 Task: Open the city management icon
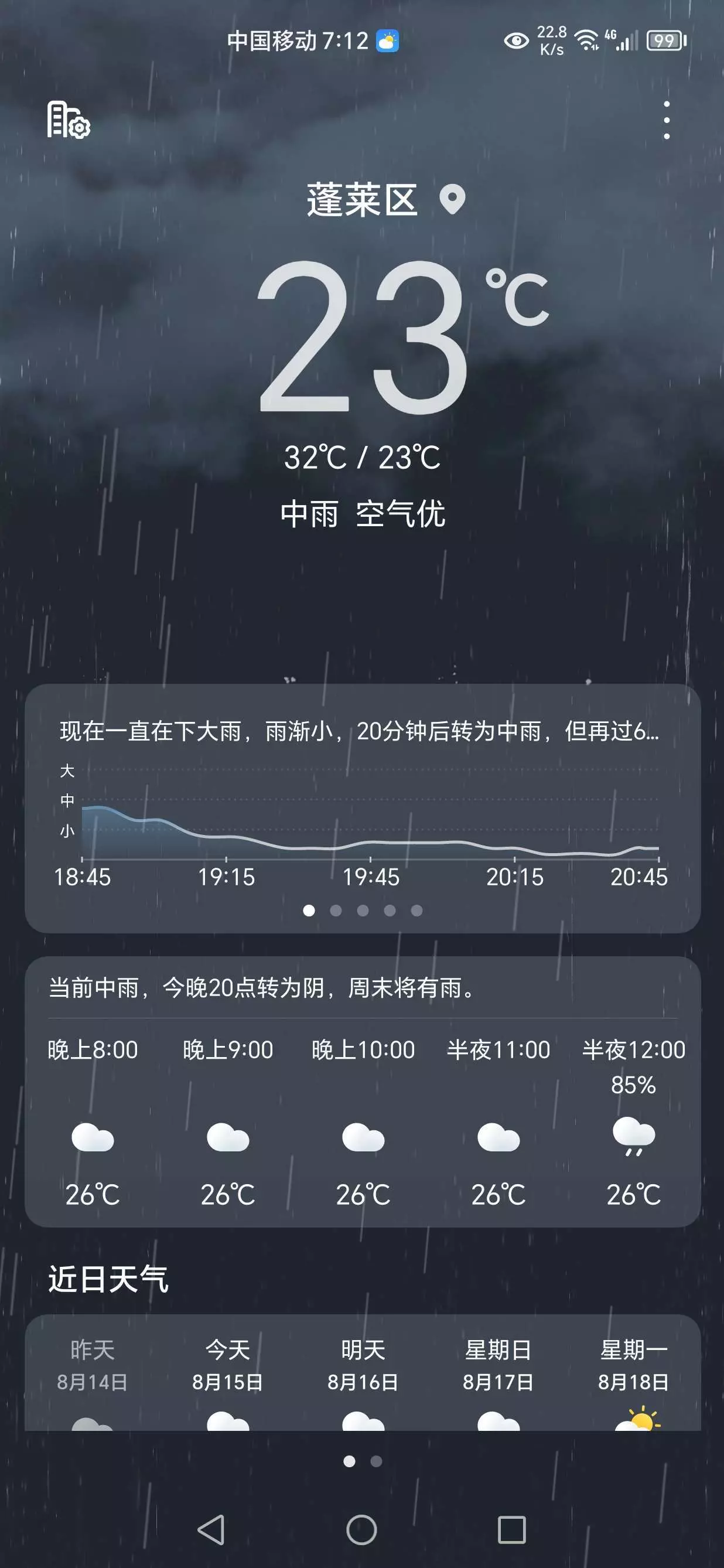pyautogui.click(x=68, y=120)
